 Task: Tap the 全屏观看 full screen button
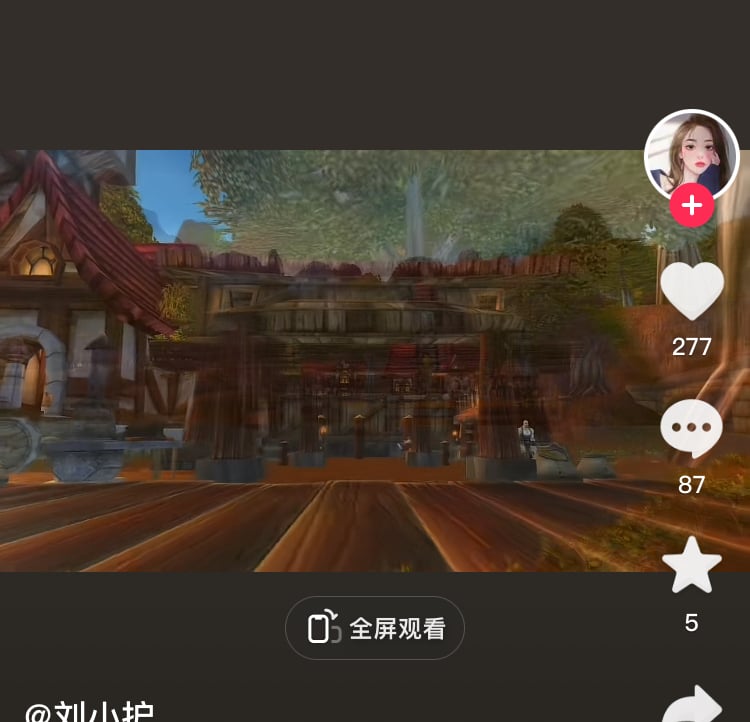coord(375,628)
